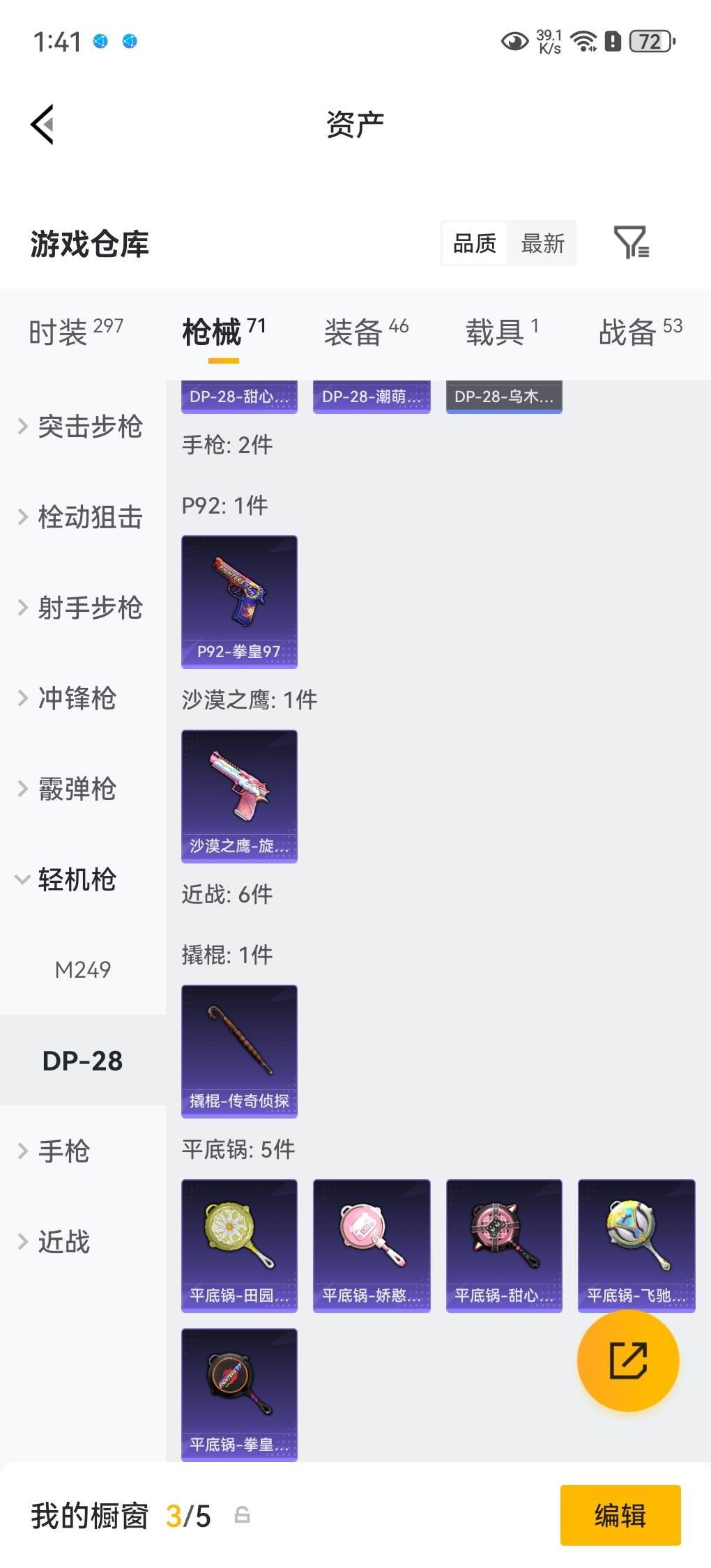Screen dimensions: 711x1568
Task: Expand the 手枪 category
Action: (63, 1151)
